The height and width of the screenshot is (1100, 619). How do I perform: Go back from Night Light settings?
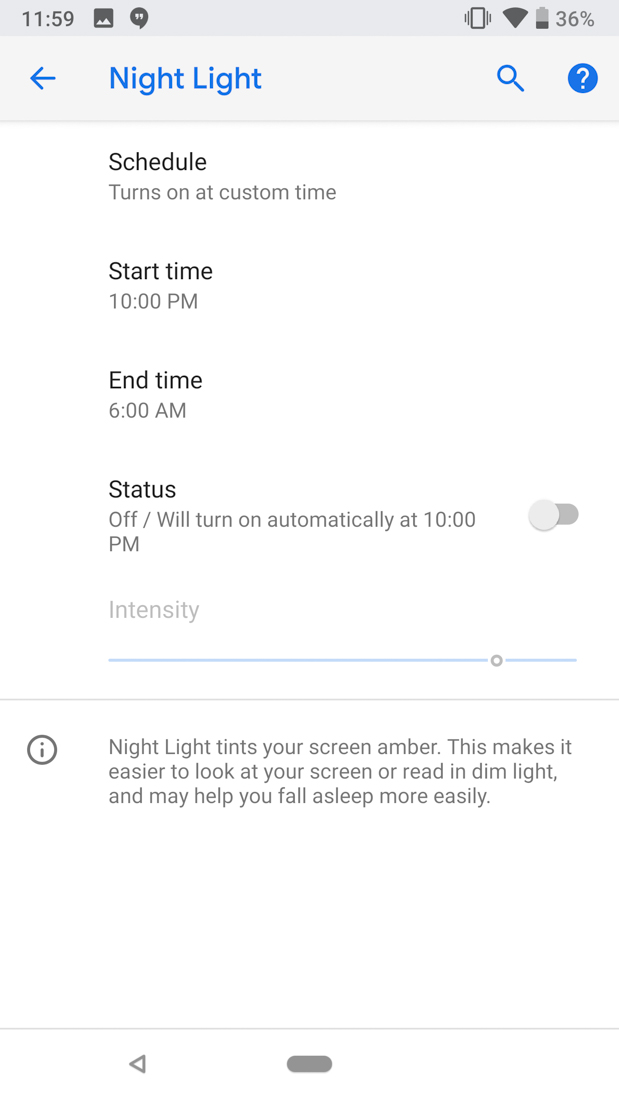click(43, 78)
